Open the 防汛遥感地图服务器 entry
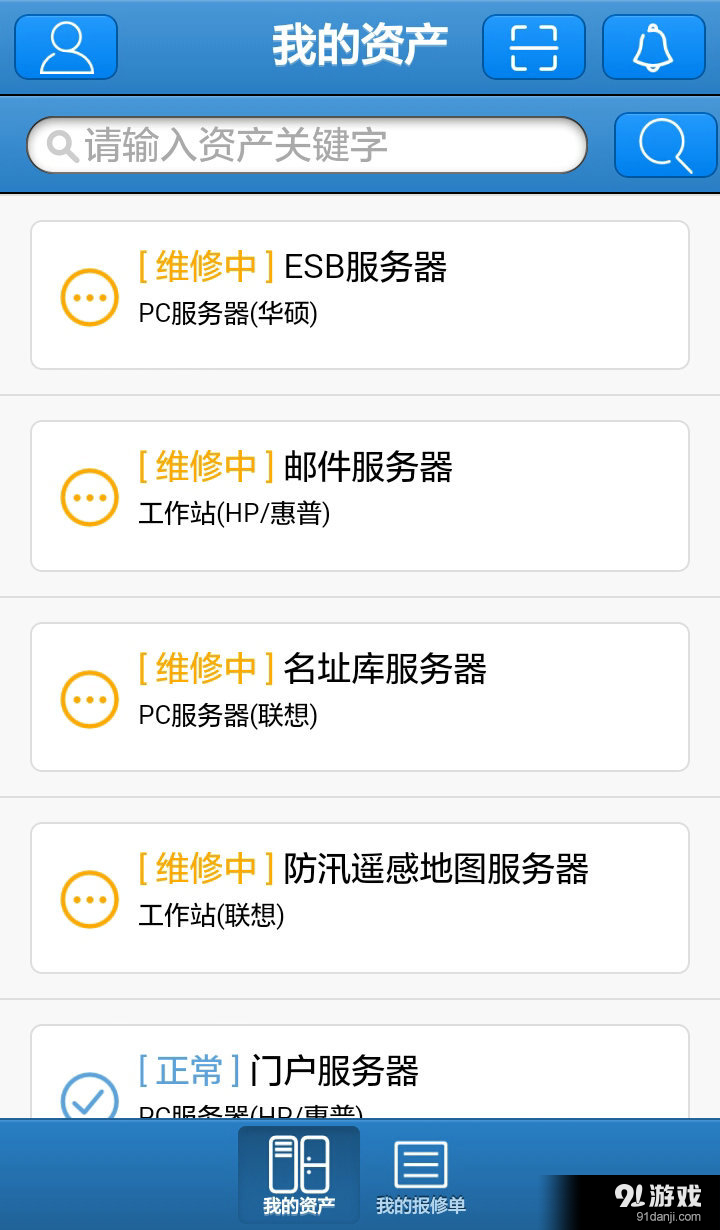 tap(360, 896)
